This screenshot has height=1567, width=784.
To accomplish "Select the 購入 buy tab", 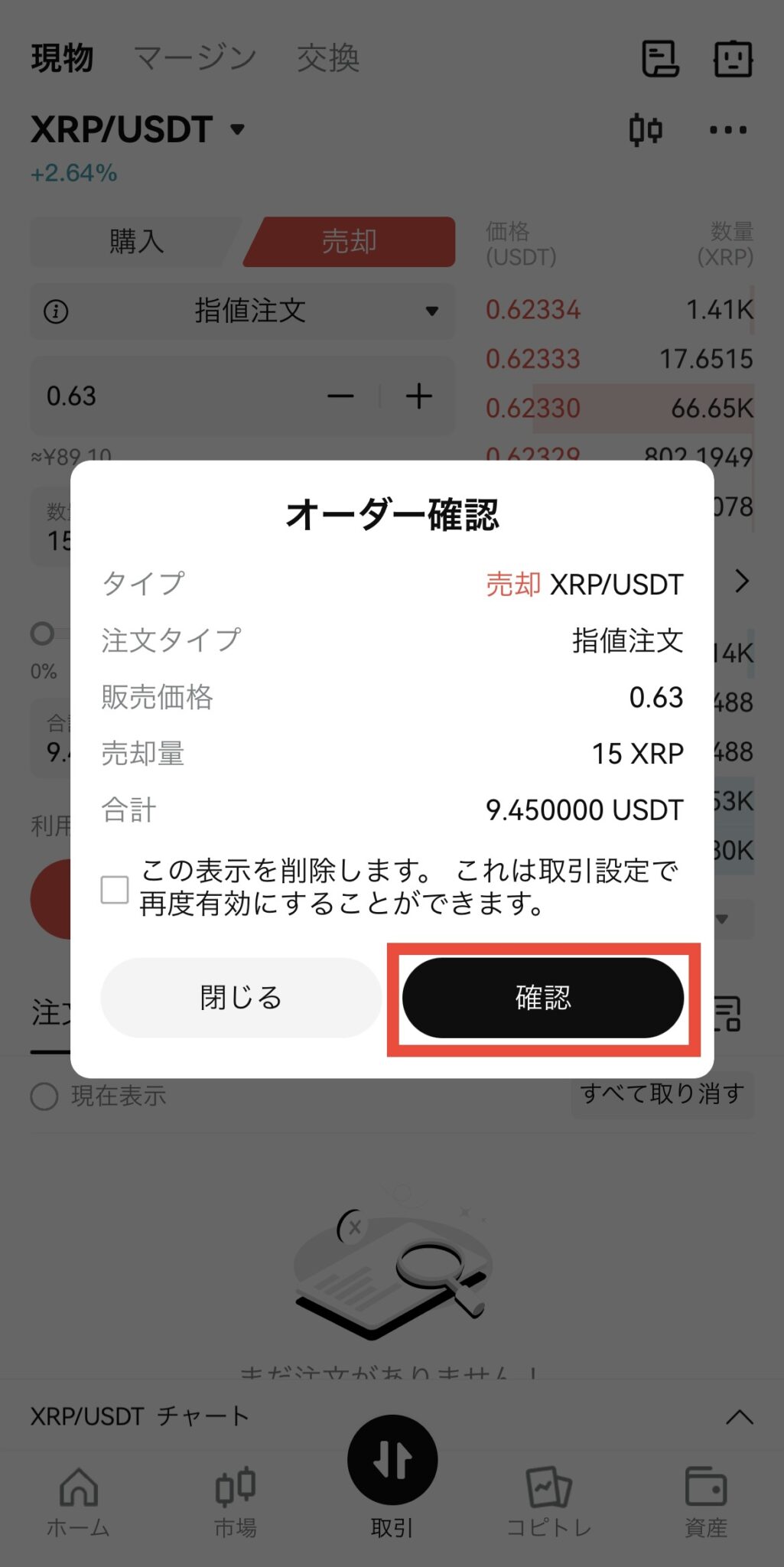I will coord(135,241).
